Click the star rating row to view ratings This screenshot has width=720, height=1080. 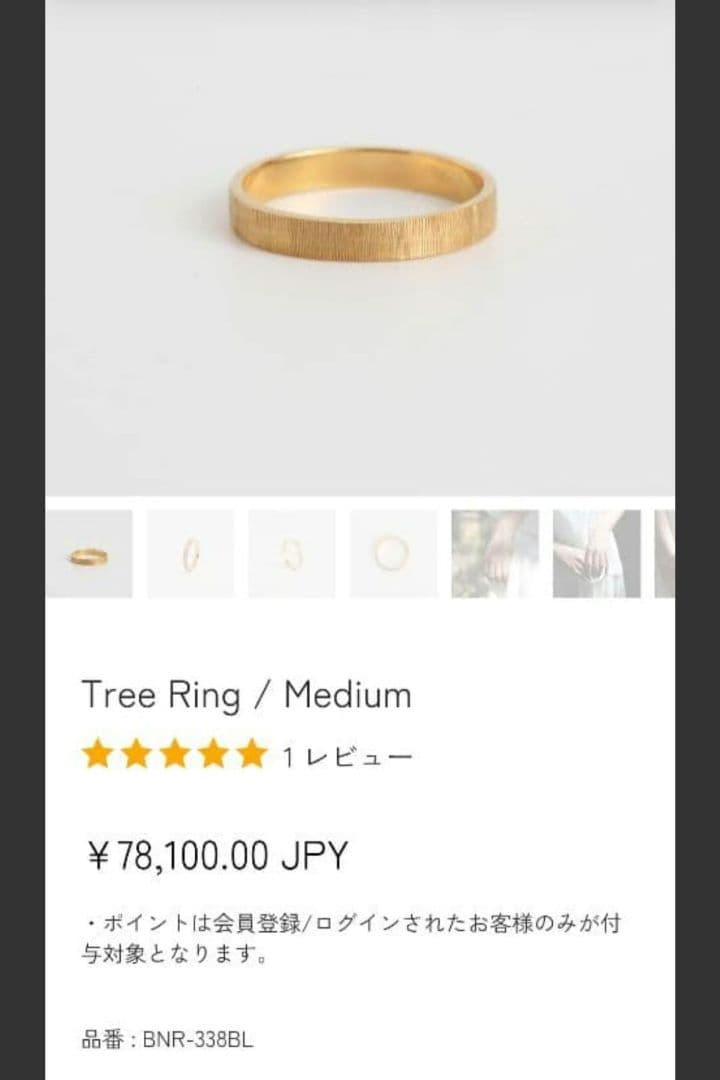tap(175, 752)
